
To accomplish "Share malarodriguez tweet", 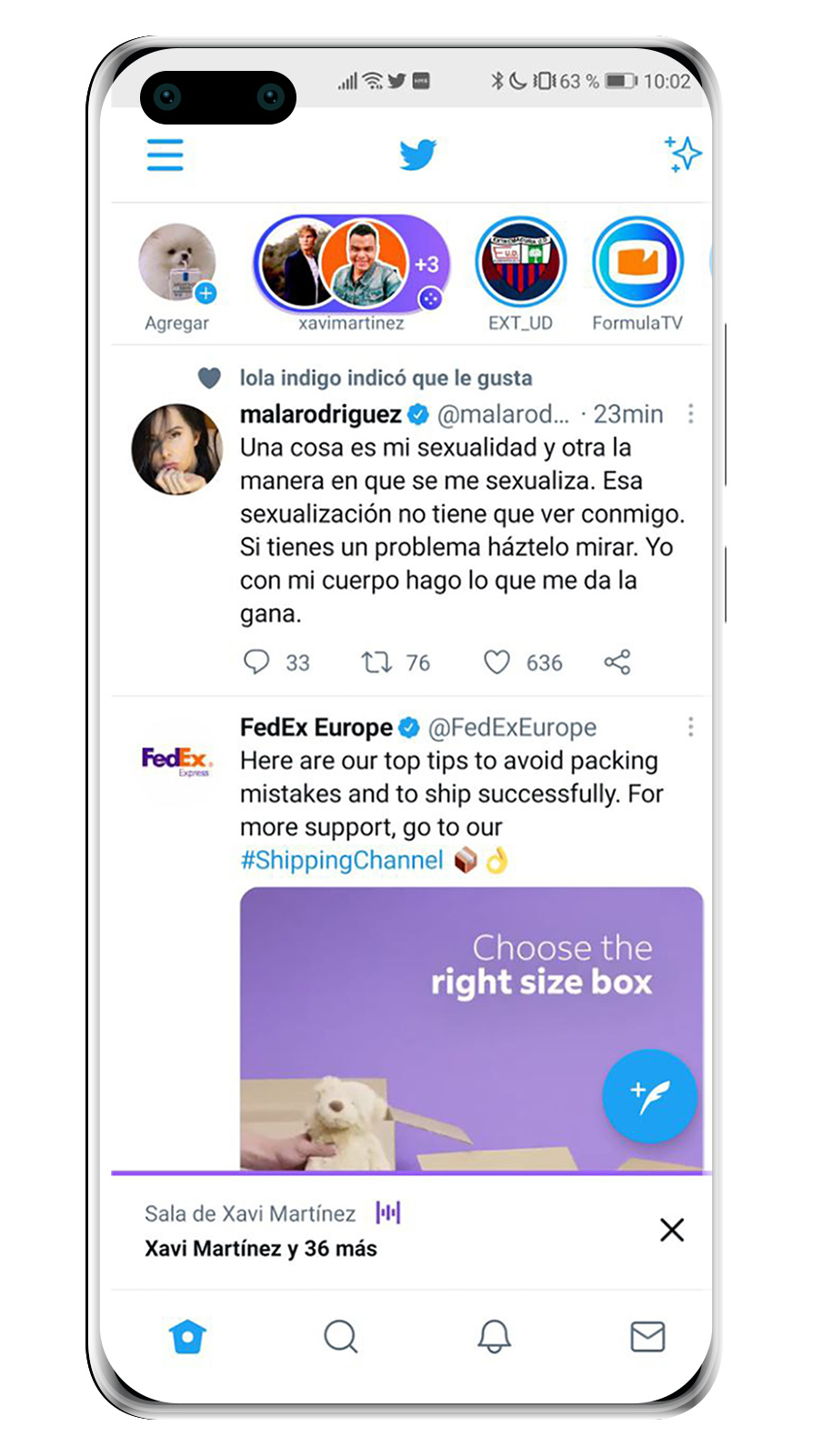I will point(617,662).
